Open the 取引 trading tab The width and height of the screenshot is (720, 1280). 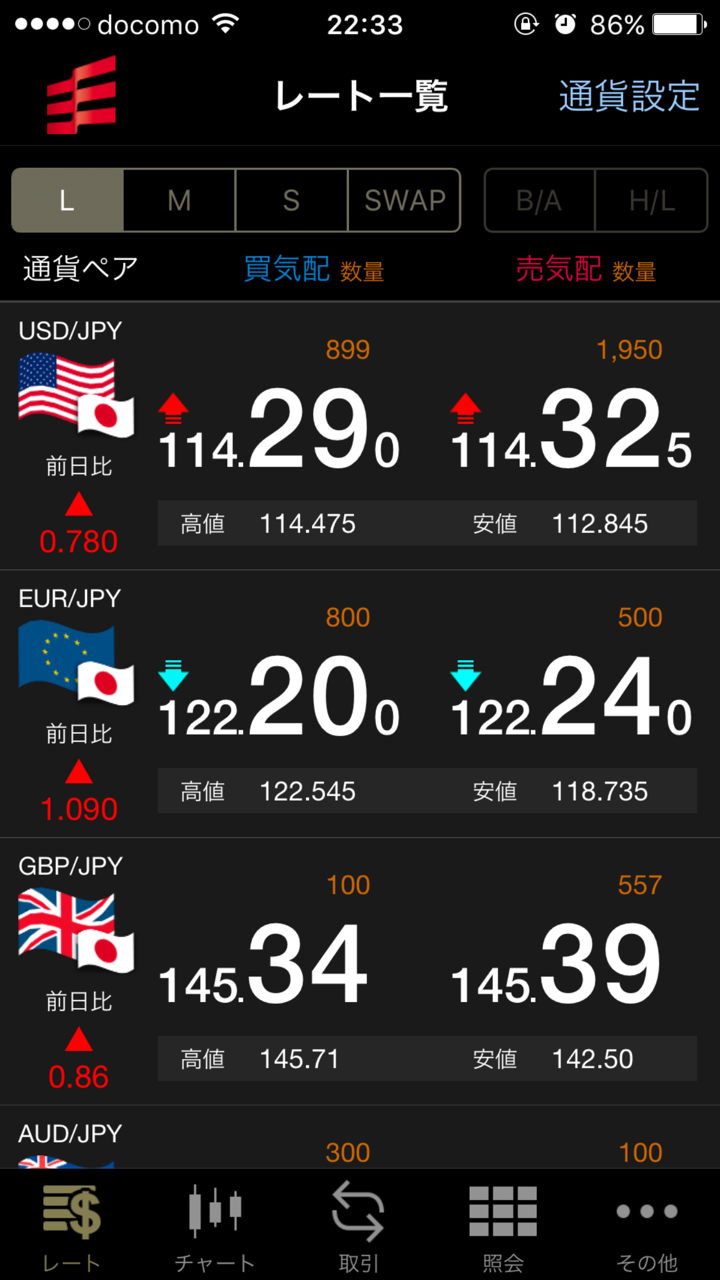[359, 1227]
